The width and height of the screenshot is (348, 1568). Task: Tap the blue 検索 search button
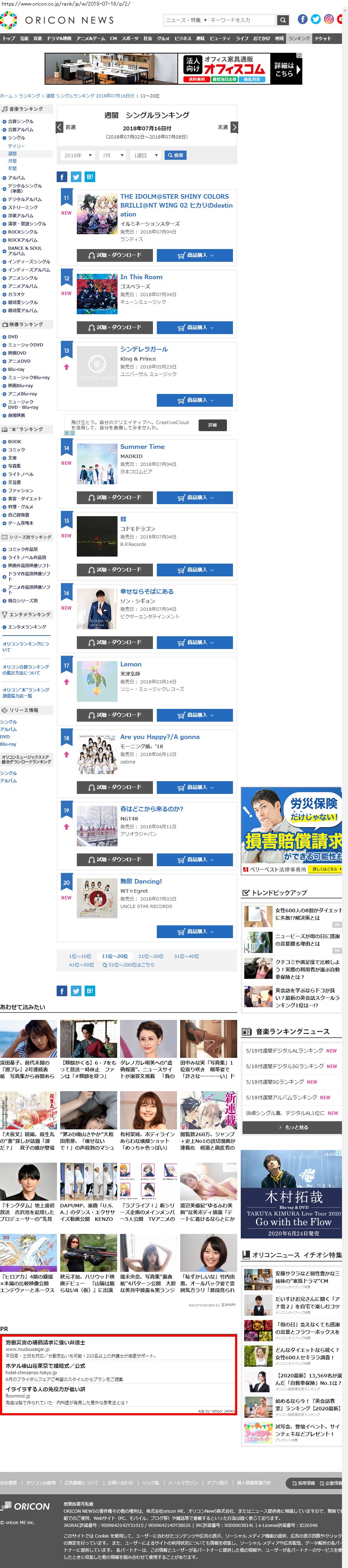(x=175, y=155)
